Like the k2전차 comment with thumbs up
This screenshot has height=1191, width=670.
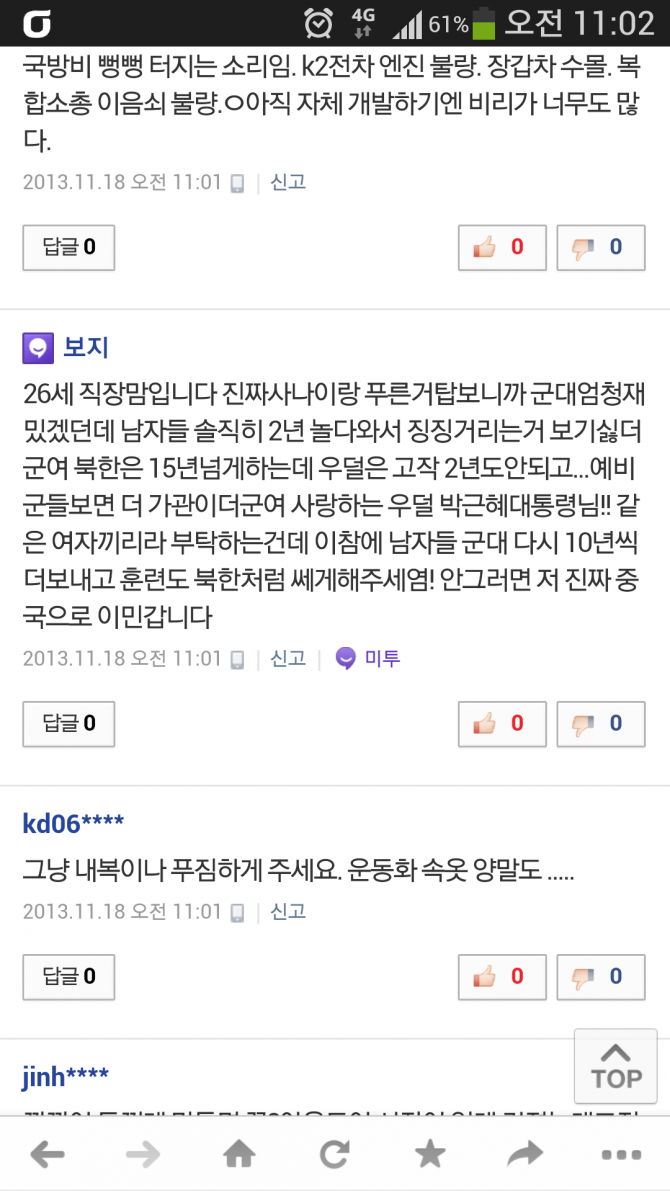pos(501,248)
